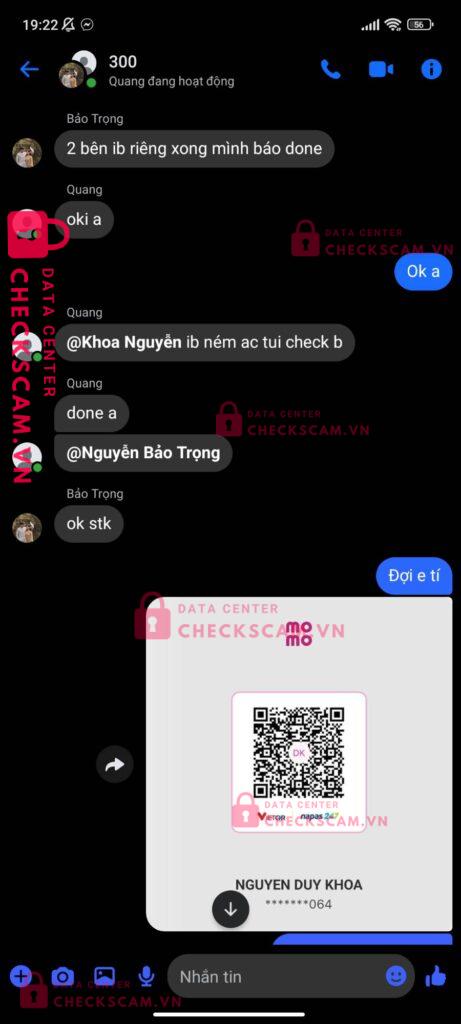Open the photo gallery picker

[104, 976]
